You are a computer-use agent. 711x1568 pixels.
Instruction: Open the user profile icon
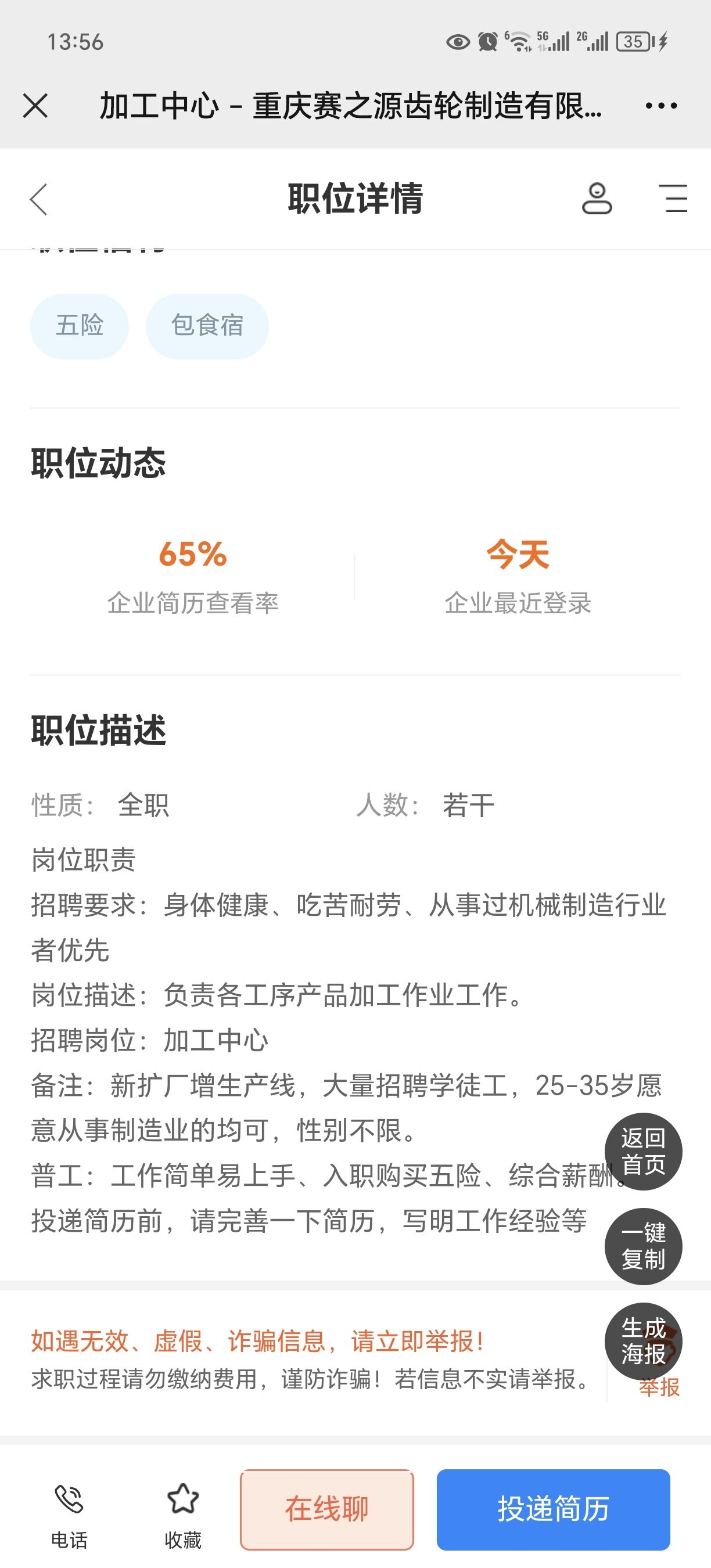(597, 199)
